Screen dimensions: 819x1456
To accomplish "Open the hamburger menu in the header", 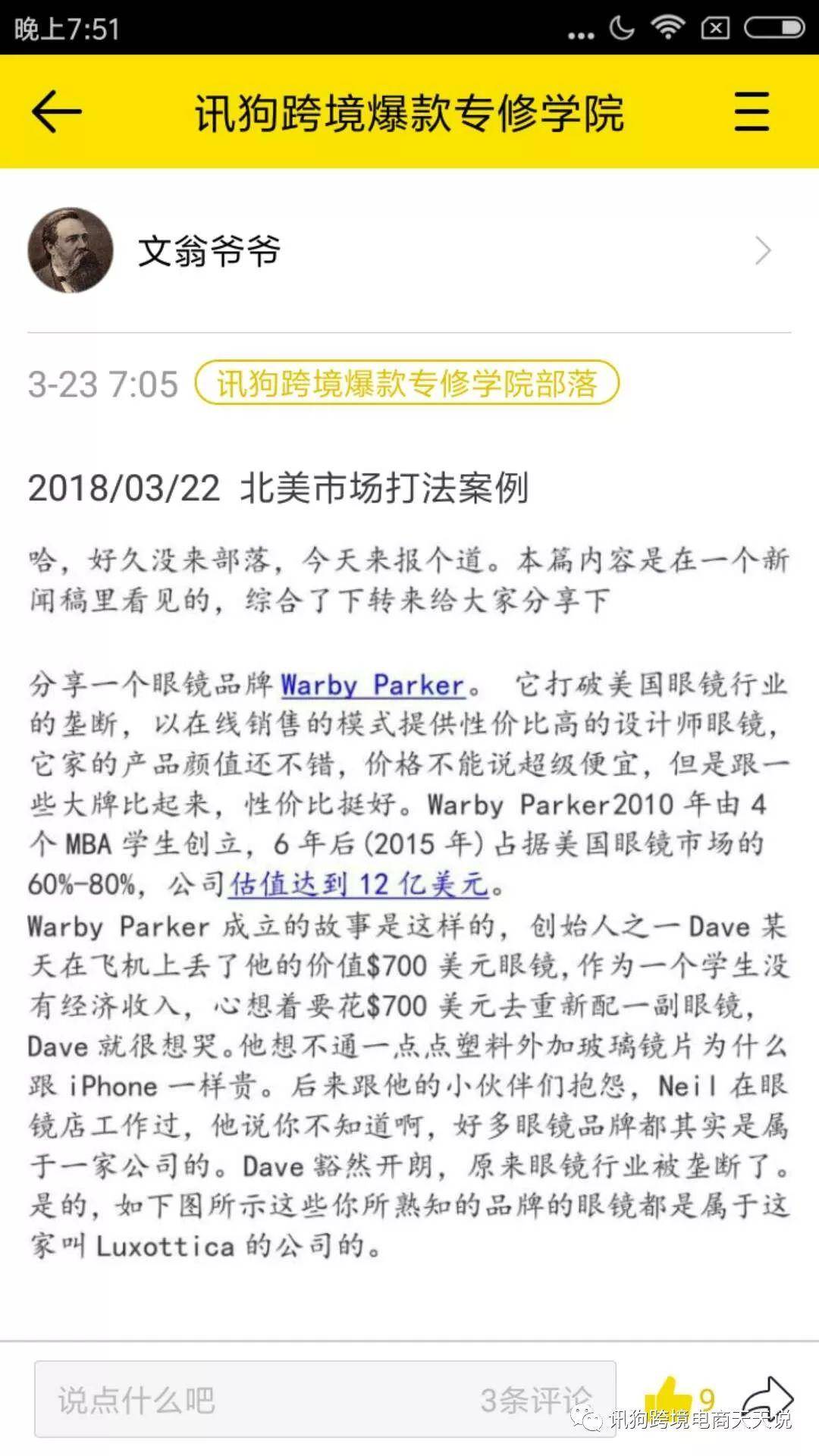I will point(752,111).
